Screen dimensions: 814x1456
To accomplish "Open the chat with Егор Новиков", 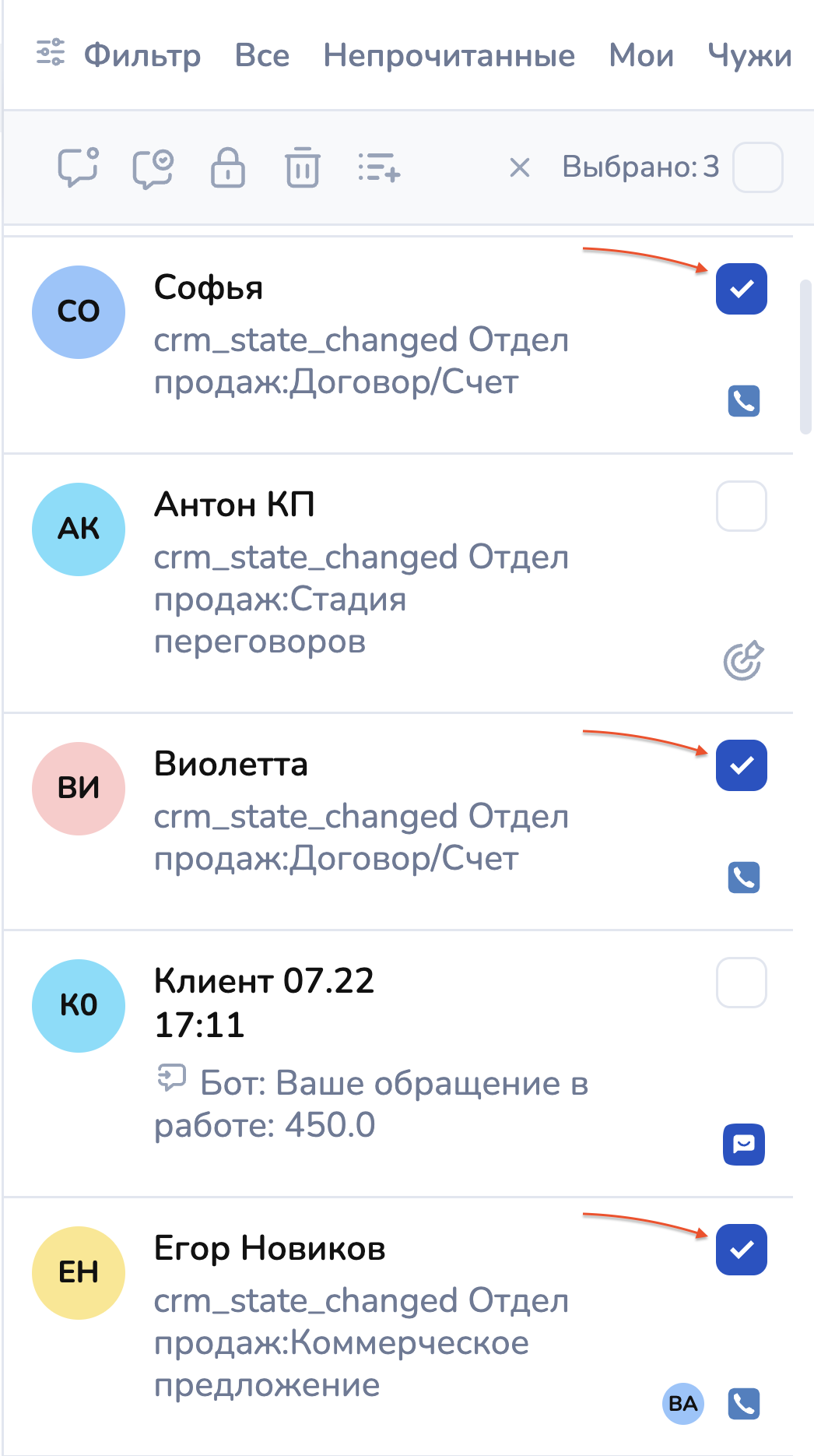I will [361, 1316].
